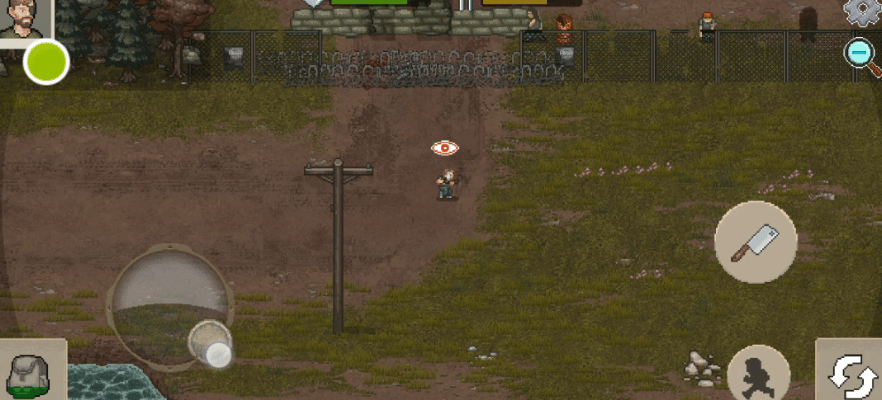This screenshot has height=400, width=882.
Task: Zoom out with the magnifier icon
Action: [860, 54]
